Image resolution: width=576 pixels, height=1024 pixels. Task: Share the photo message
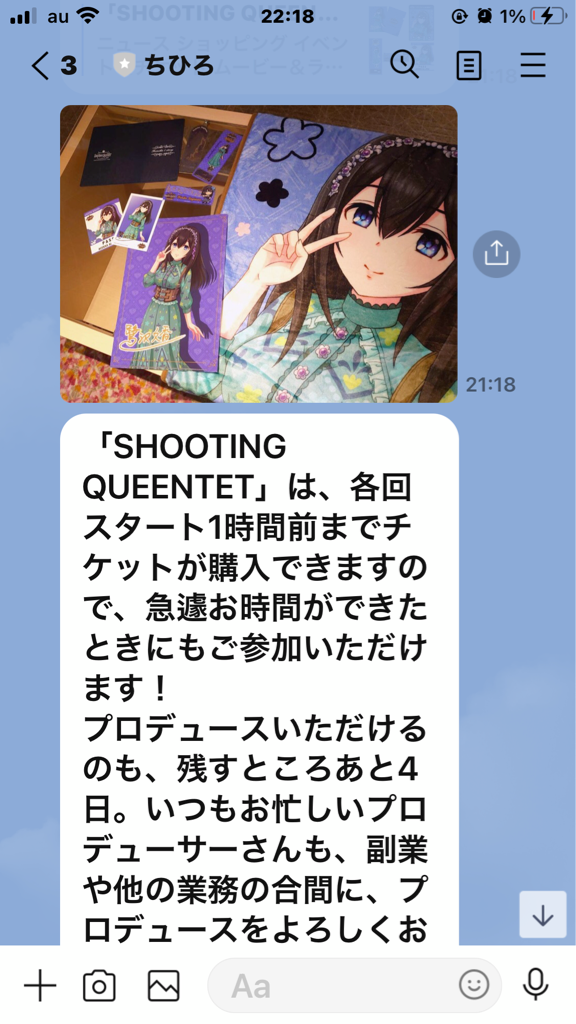(496, 254)
